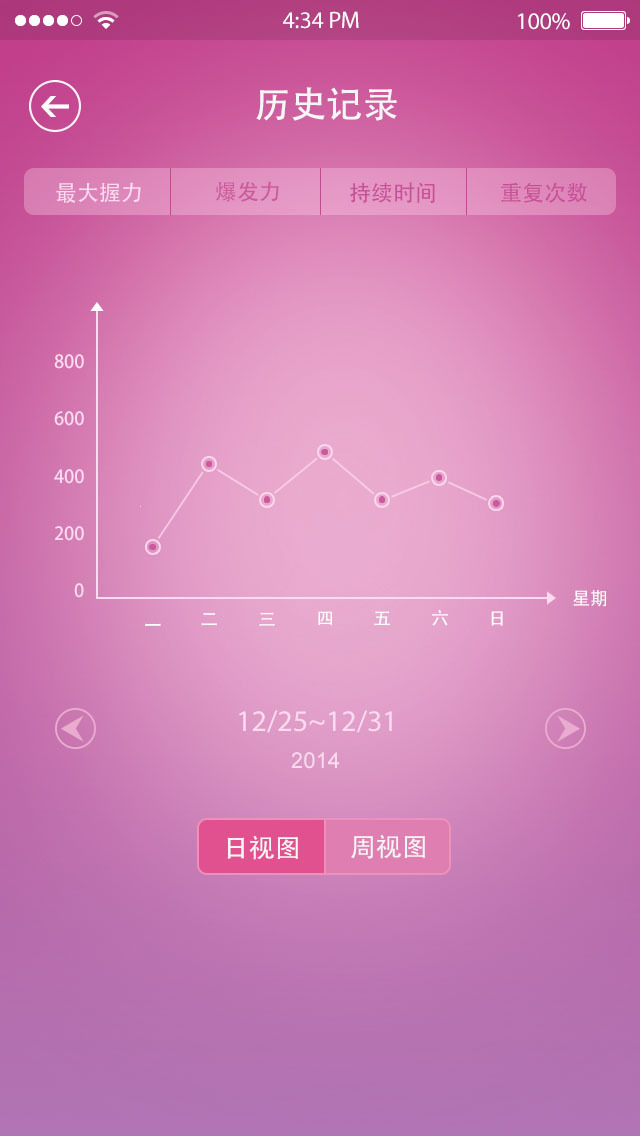This screenshot has width=640, height=1136.
Task: Select the 最大握力 tab
Action: (98, 192)
